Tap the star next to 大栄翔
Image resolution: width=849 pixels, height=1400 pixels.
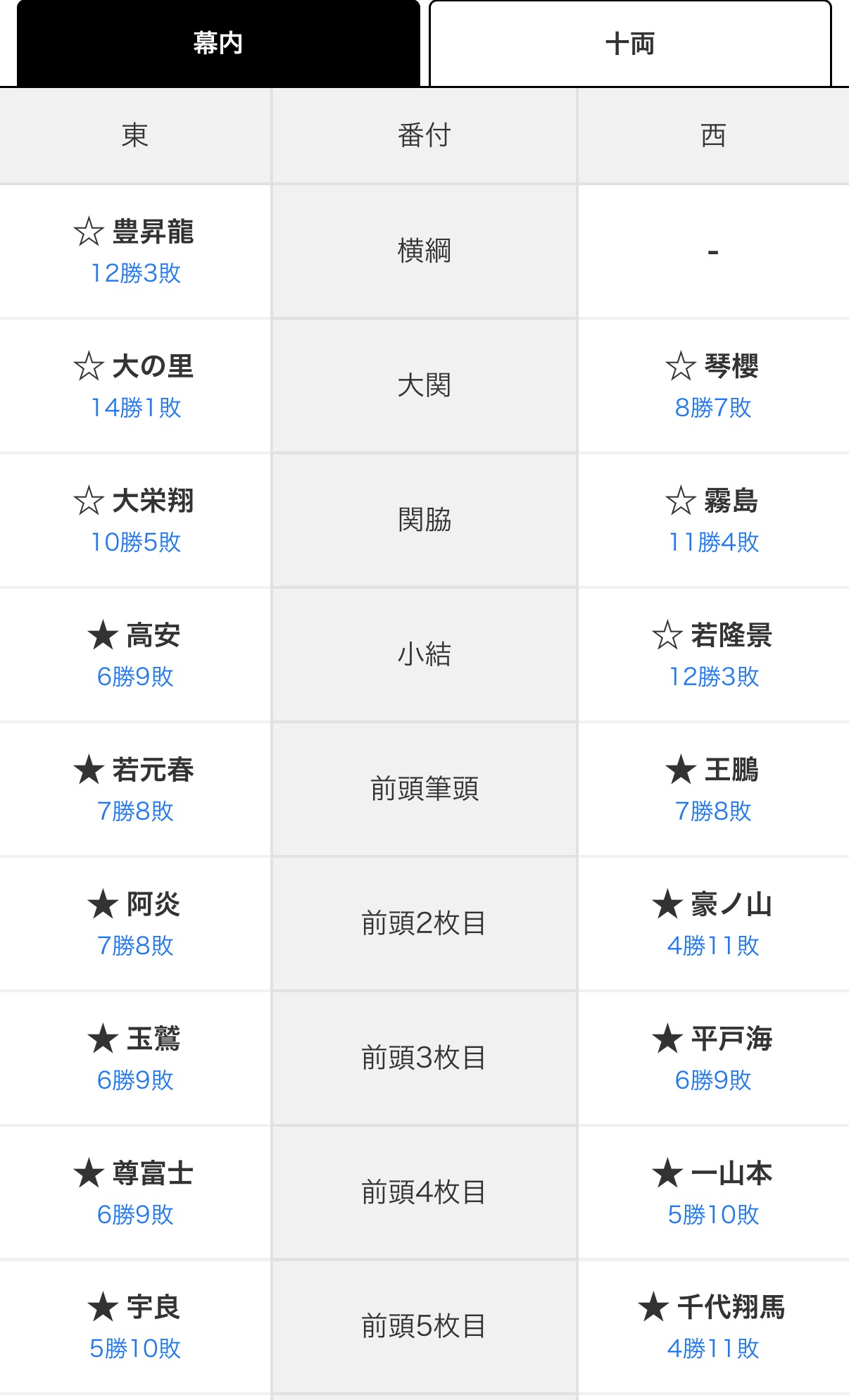pyautogui.click(x=89, y=501)
